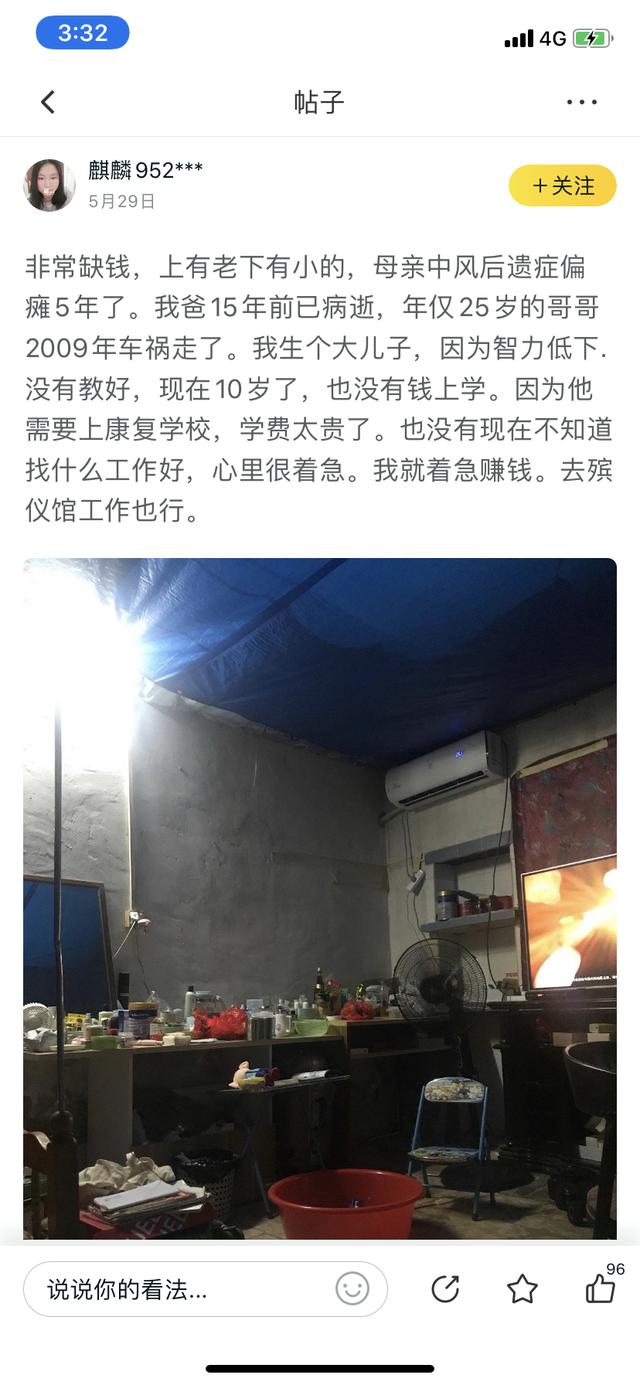
Task: Tap the comment box 说说你的看法
Action: click(x=180, y=1289)
